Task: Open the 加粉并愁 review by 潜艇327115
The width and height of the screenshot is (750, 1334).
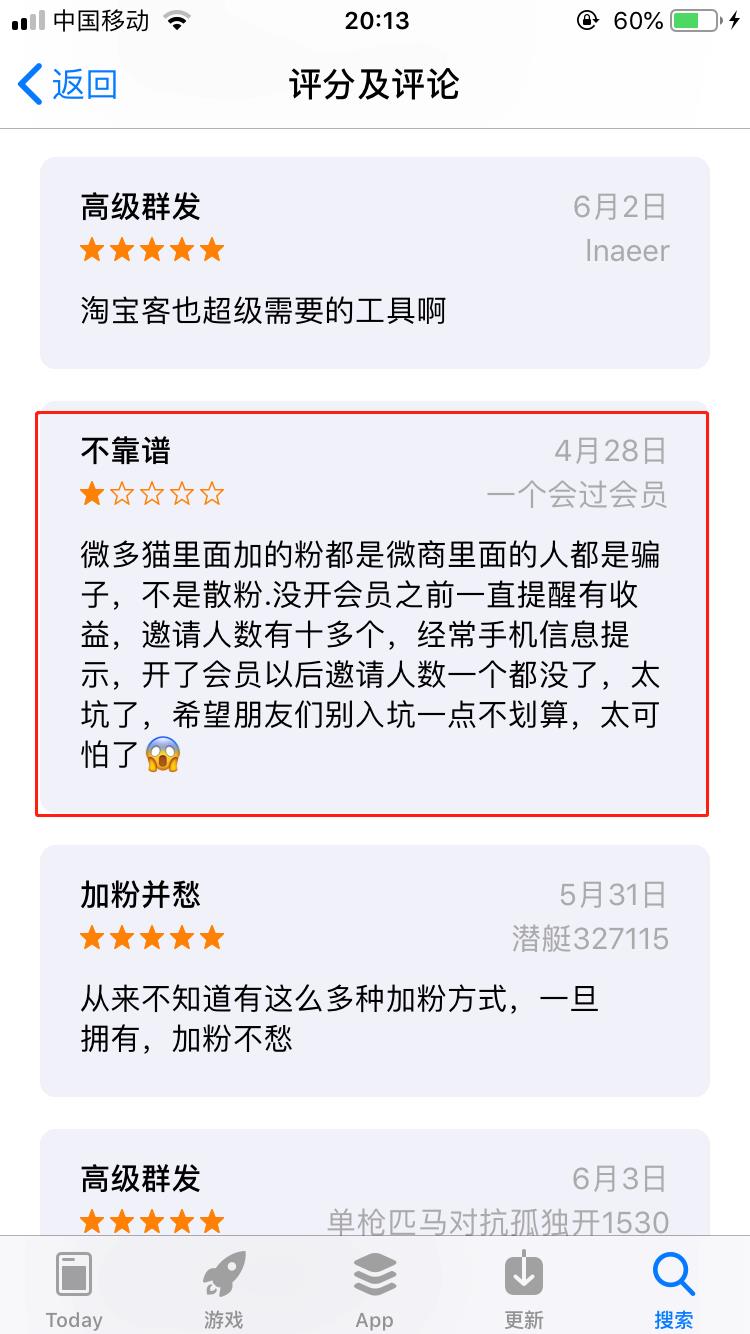Action: (x=374, y=970)
